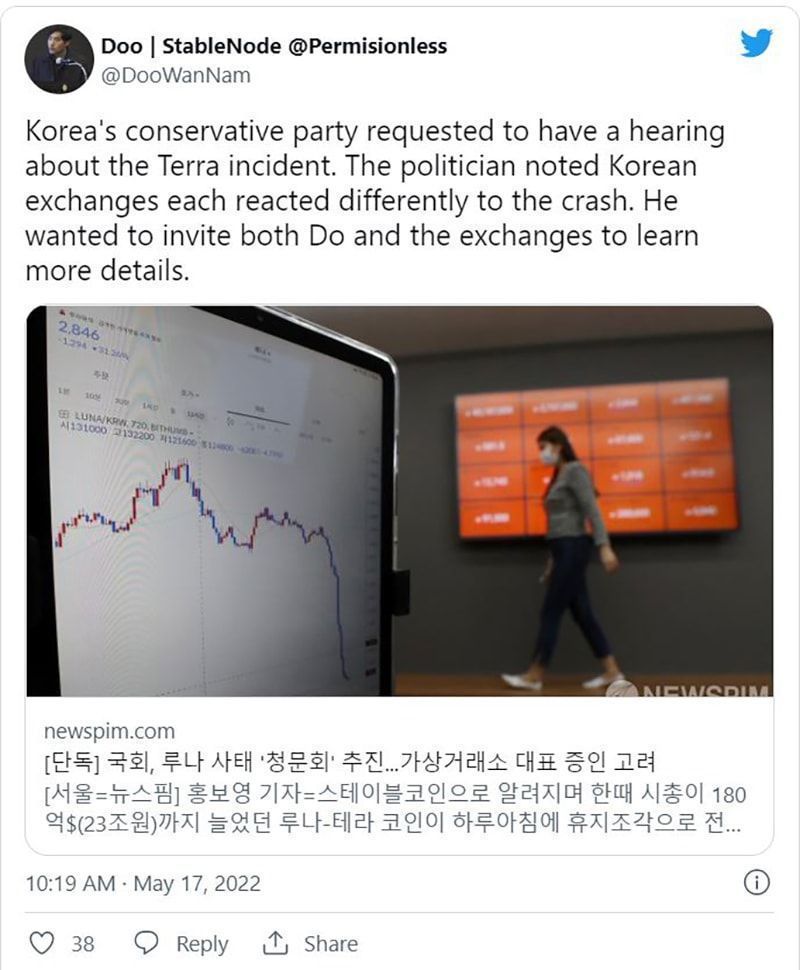Image resolution: width=800 pixels, height=970 pixels.
Task: Open the Twitter info icon
Action: point(757,883)
